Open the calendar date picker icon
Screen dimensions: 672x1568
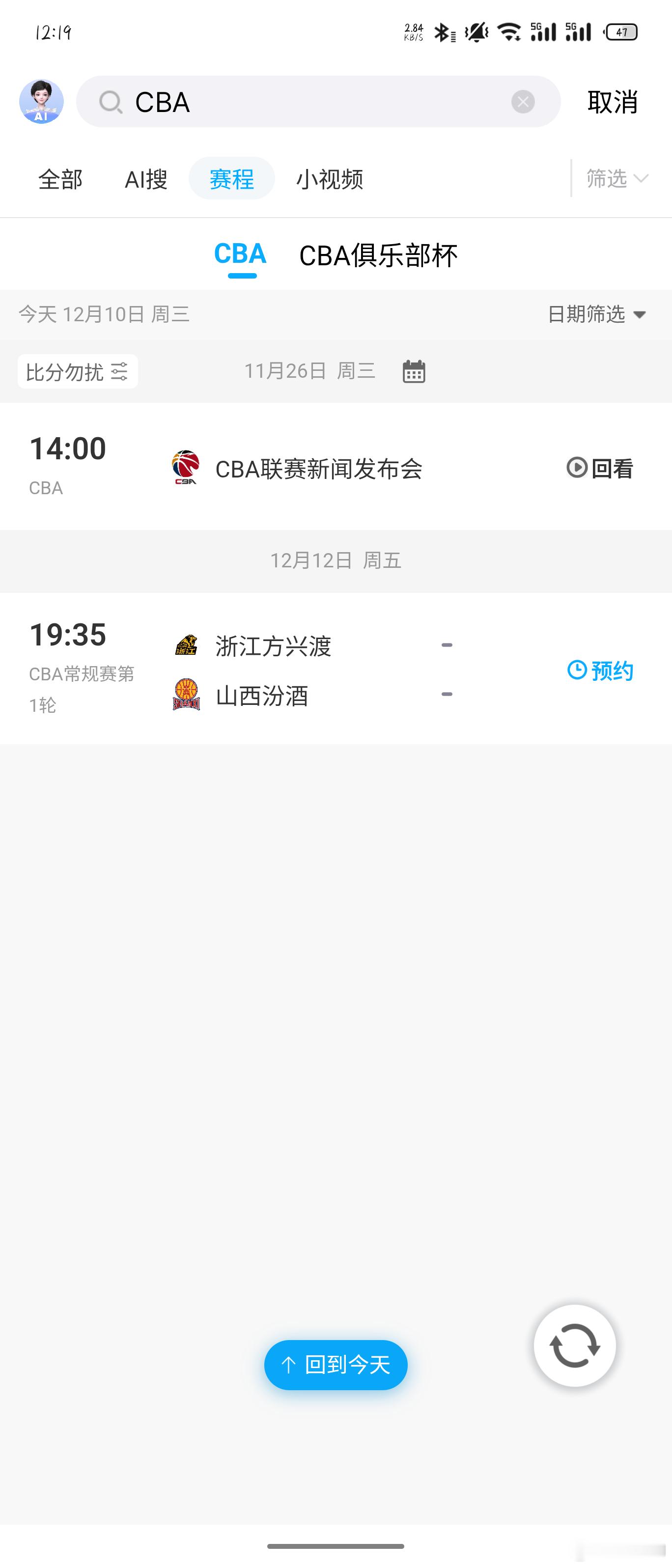pos(414,371)
